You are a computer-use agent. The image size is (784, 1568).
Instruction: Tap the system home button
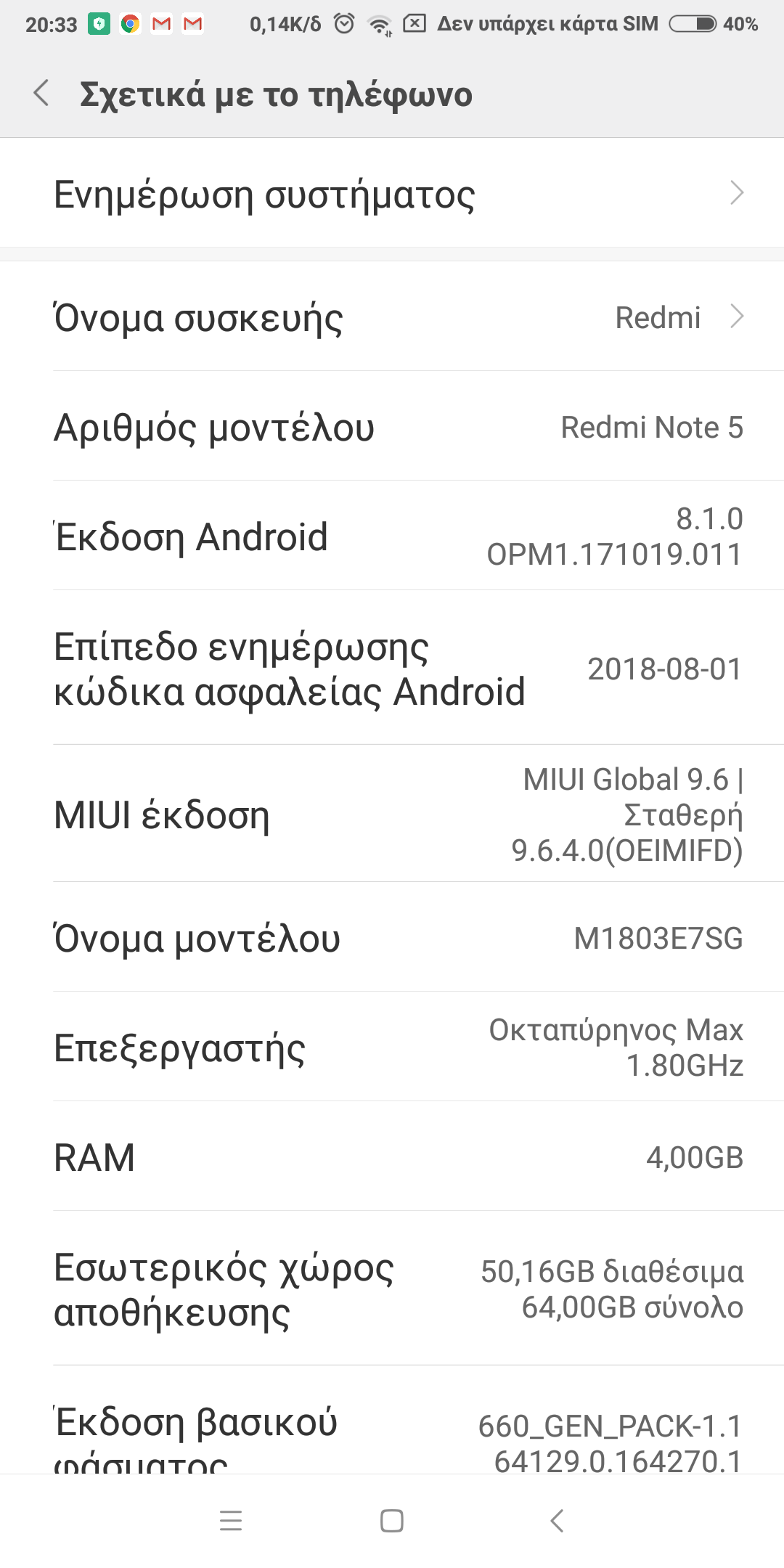click(392, 1521)
